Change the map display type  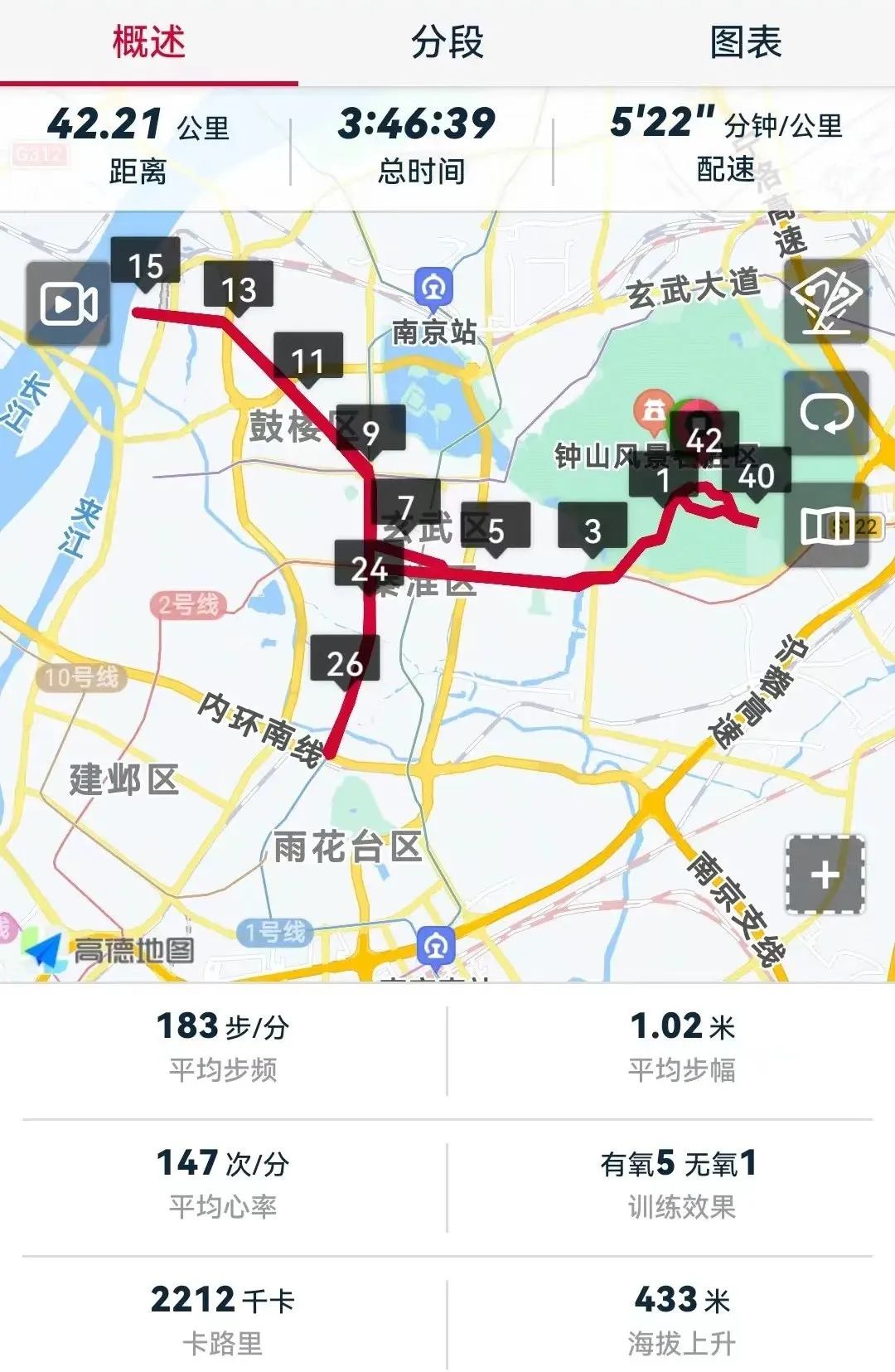click(826, 526)
